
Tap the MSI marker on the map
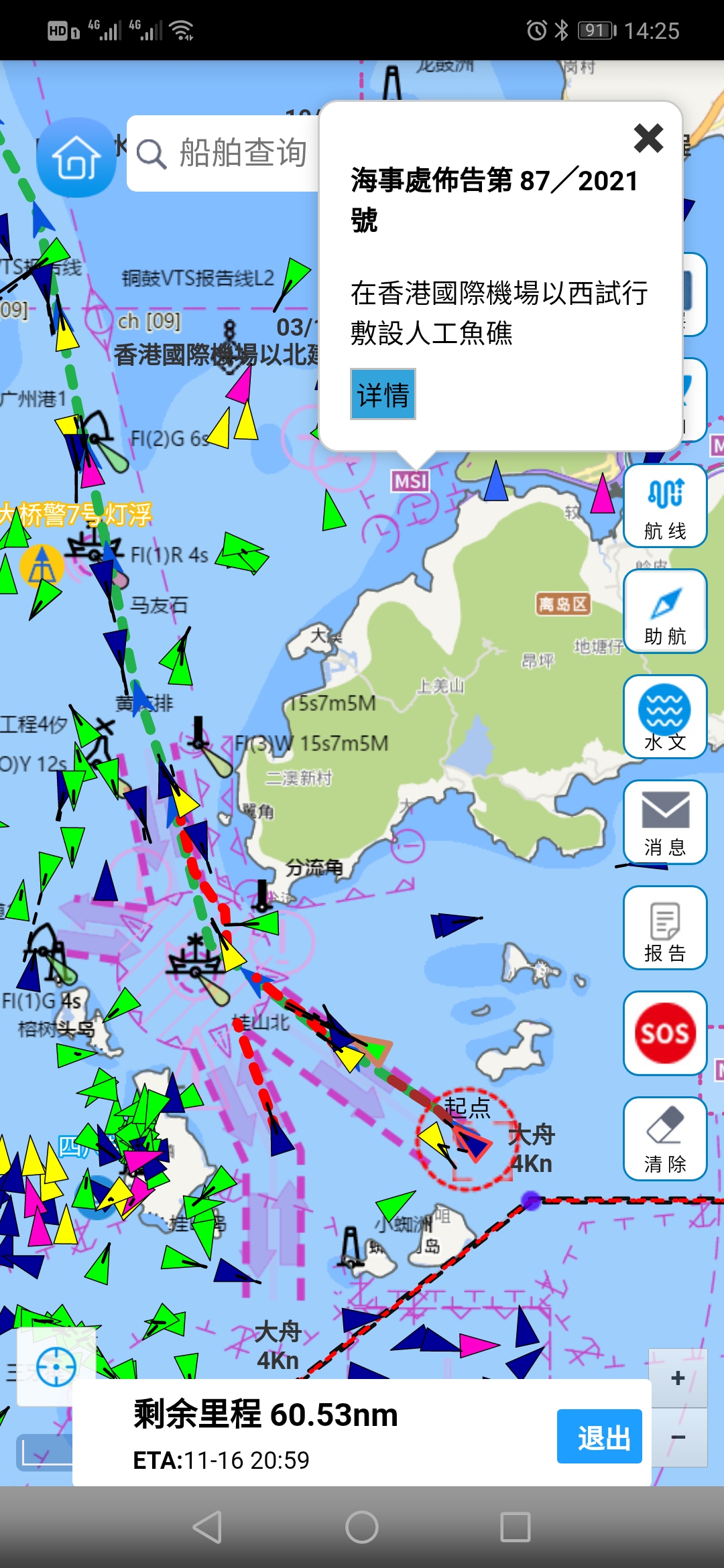pos(410,481)
